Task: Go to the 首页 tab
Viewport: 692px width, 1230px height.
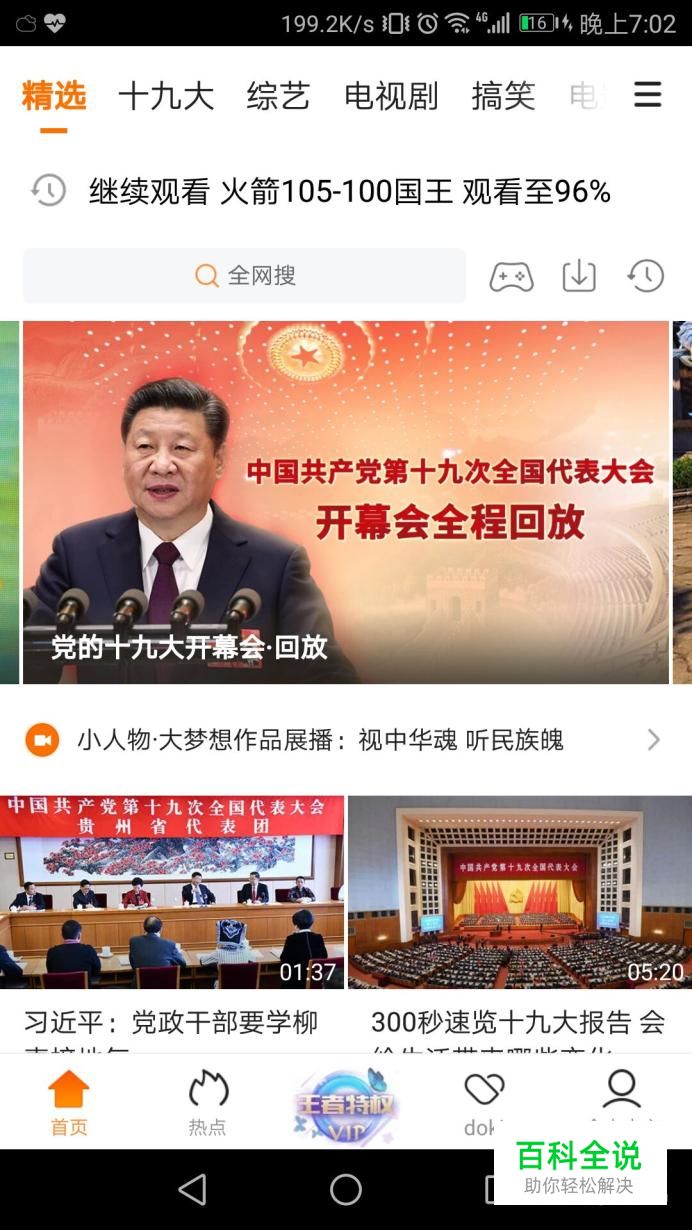Action: tap(69, 1102)
